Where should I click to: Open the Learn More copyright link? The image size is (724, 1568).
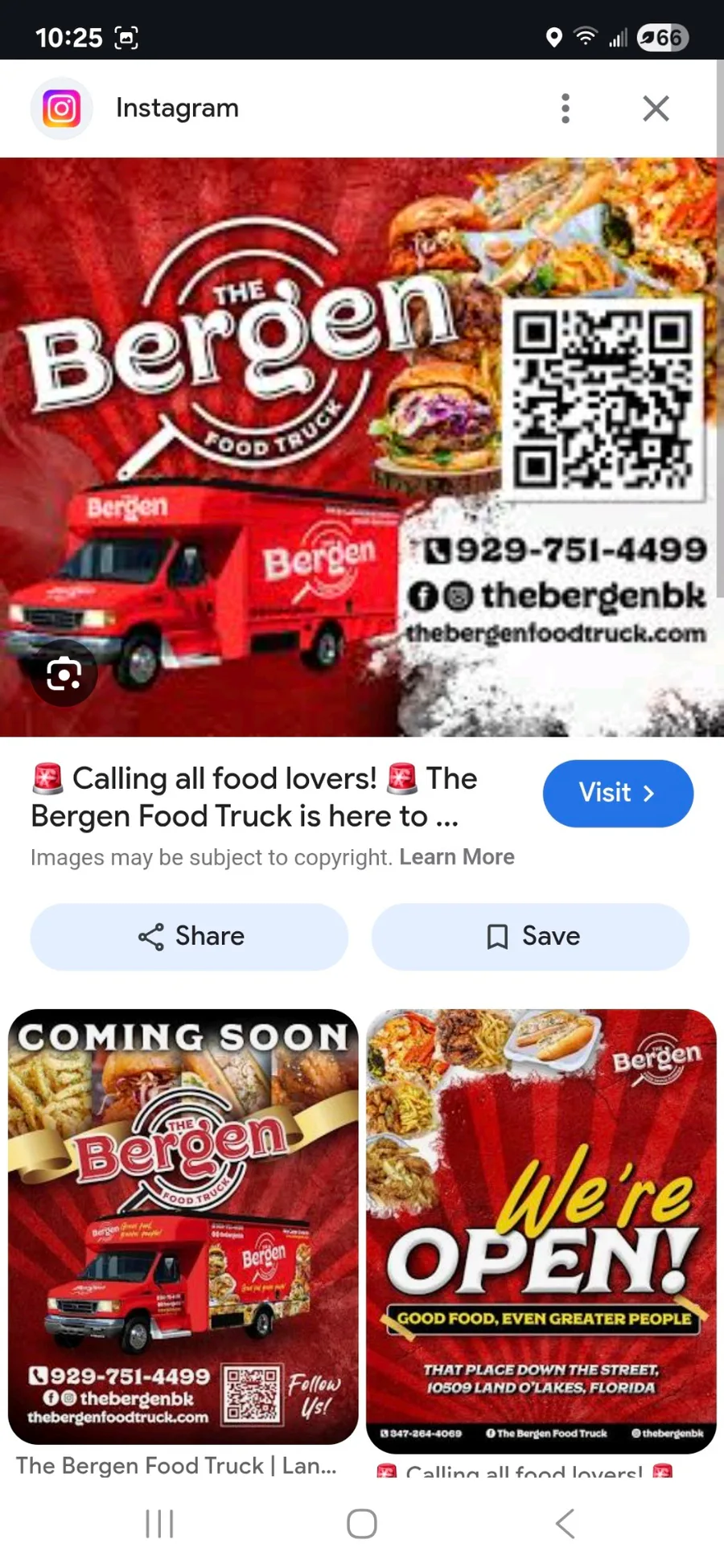coord(457,857)
